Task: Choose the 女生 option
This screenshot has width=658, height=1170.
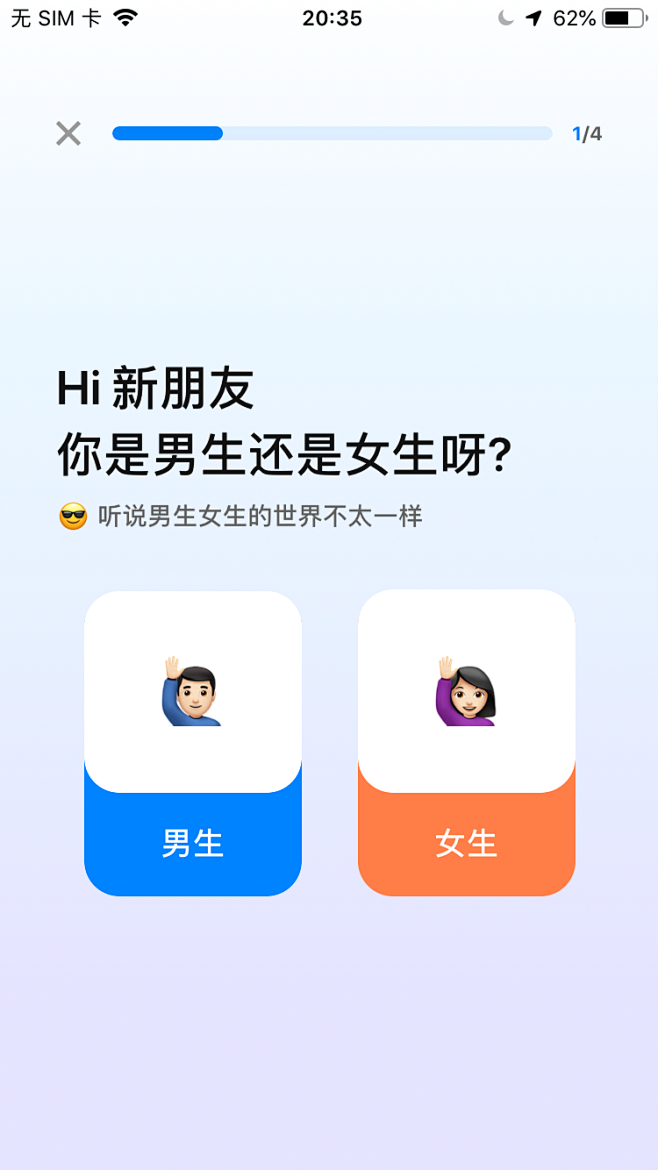Action: pyautogui.click(x=466, y=743)
